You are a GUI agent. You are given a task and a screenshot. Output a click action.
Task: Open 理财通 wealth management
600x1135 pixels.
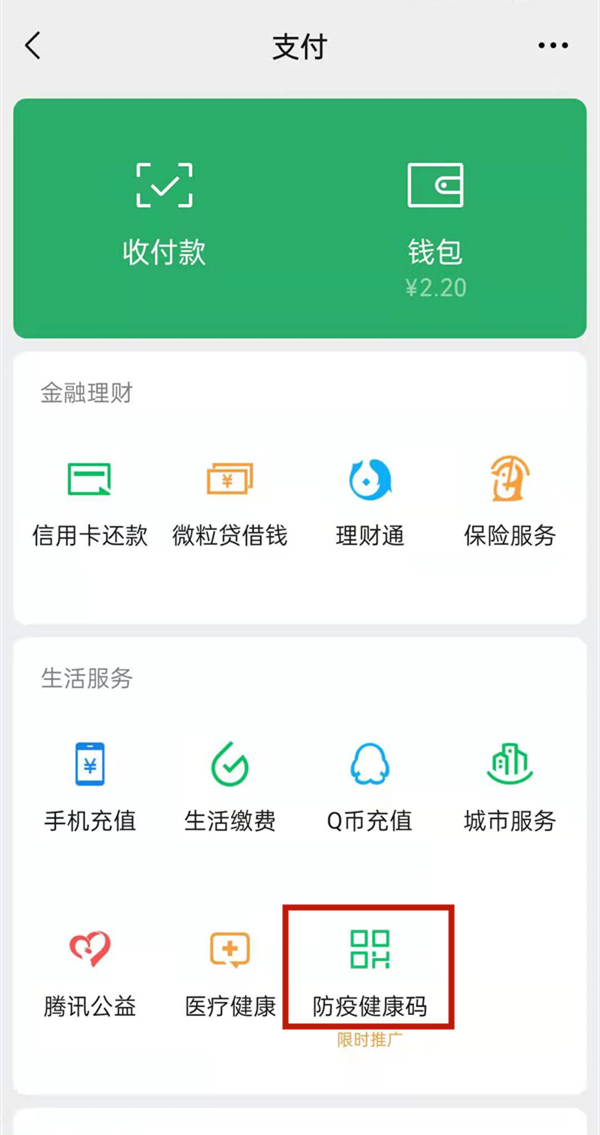point(370,502)
